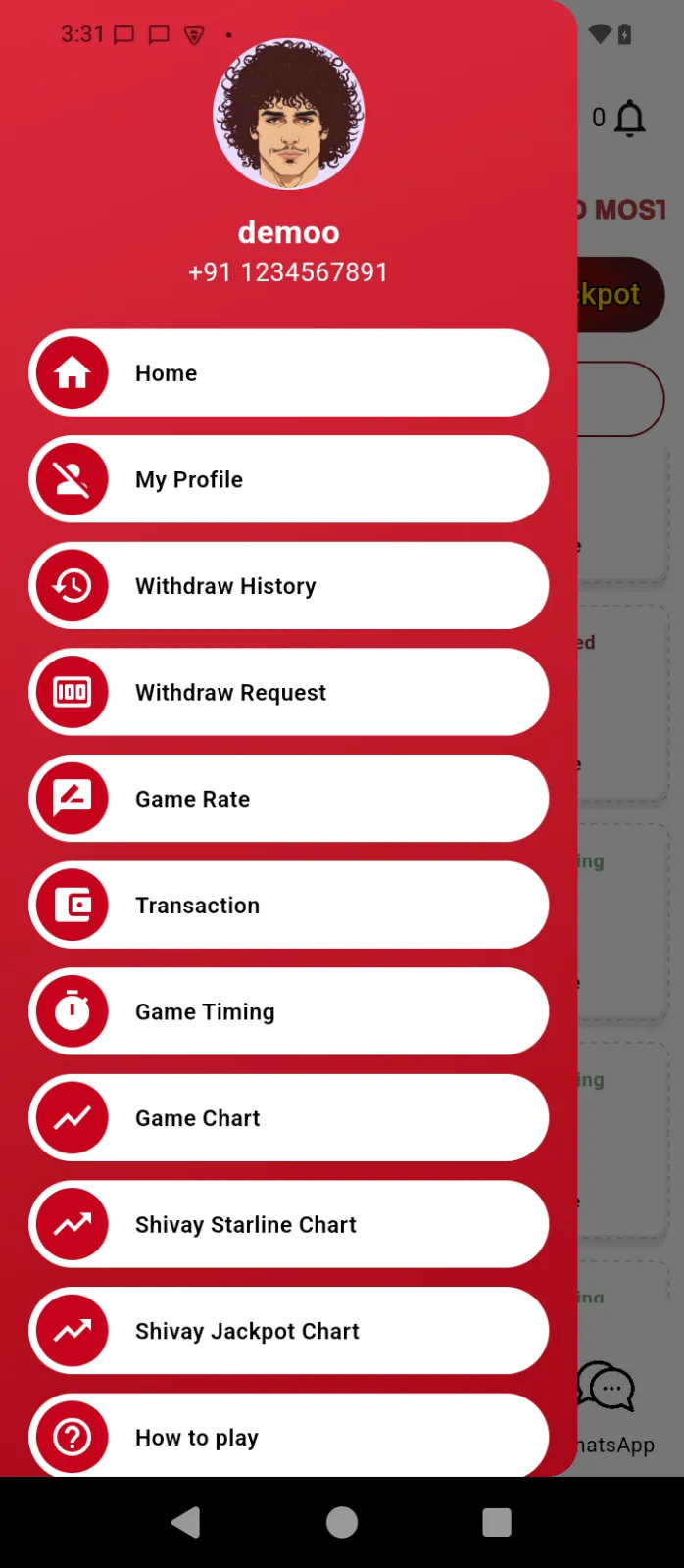Tap the system back button
This screenshot has height=1568, width=684.
[x=185, y=1522]
